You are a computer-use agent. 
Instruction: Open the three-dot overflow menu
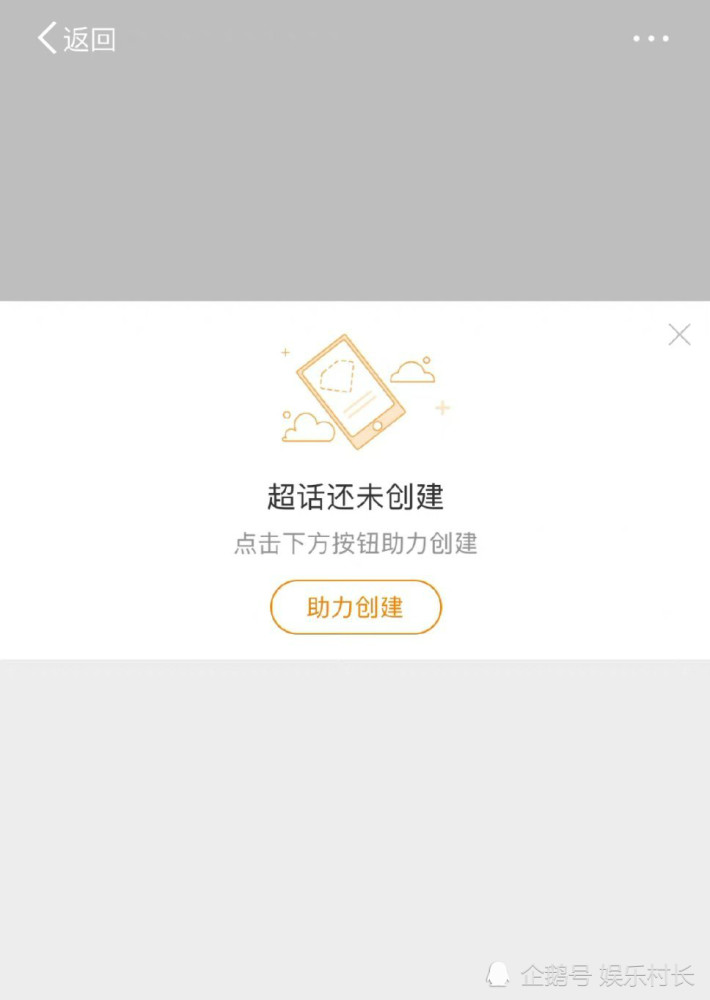[x=650, y=39]
